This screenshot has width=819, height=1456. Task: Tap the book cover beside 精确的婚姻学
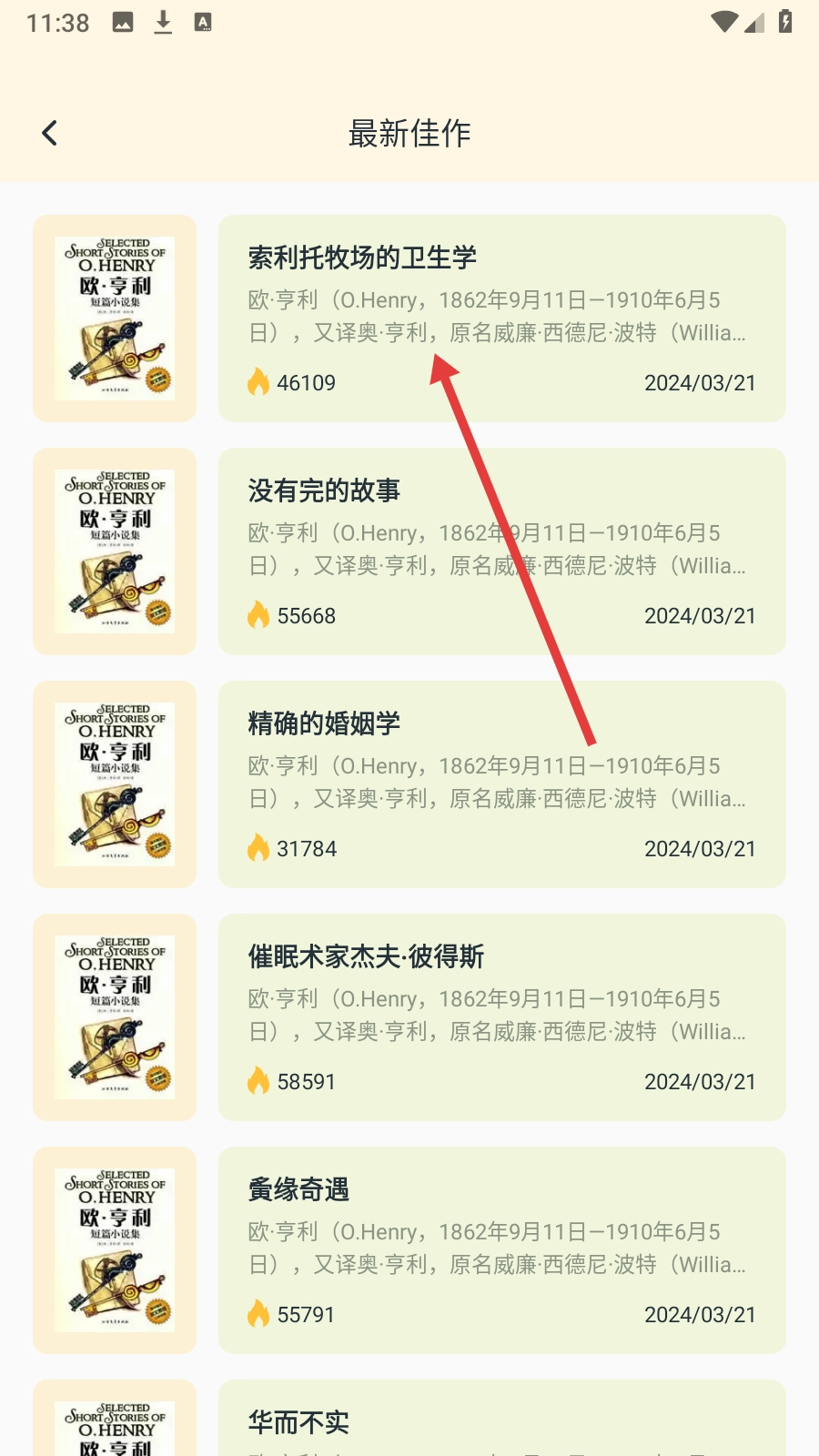pyautogui.click(x=115, y=784)
